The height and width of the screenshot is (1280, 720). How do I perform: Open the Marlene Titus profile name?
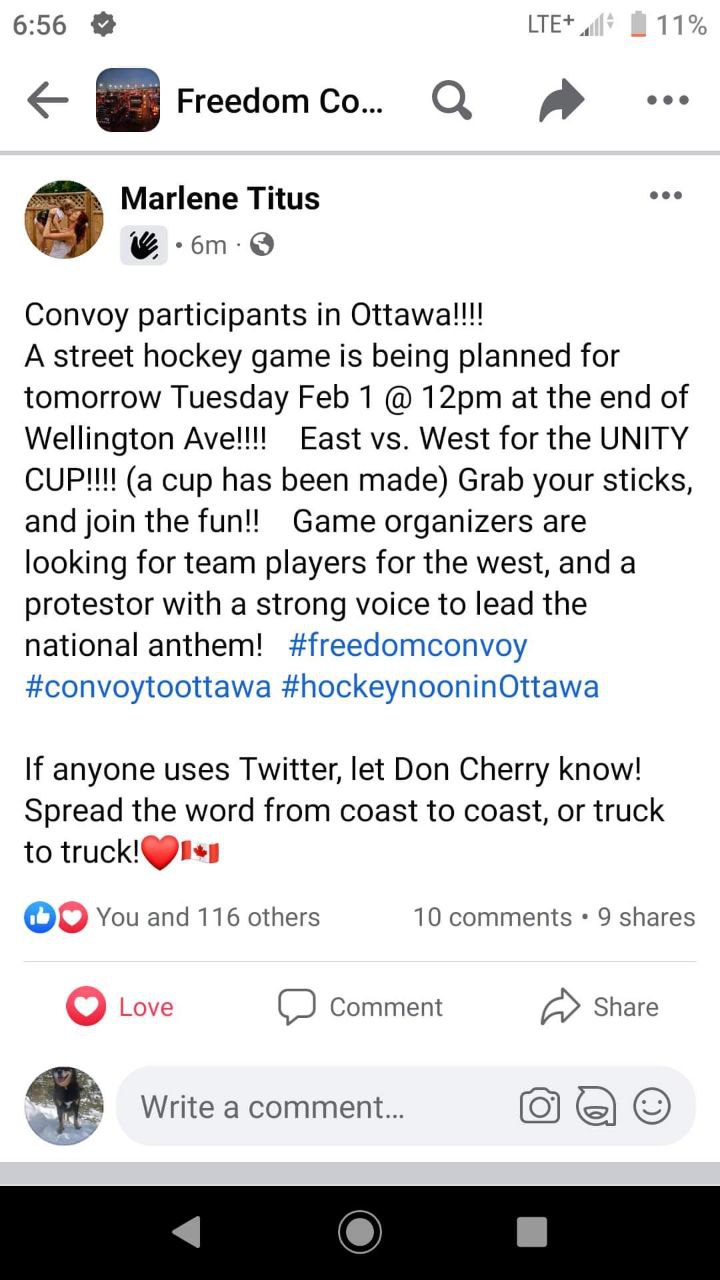[x=220, y=199]
